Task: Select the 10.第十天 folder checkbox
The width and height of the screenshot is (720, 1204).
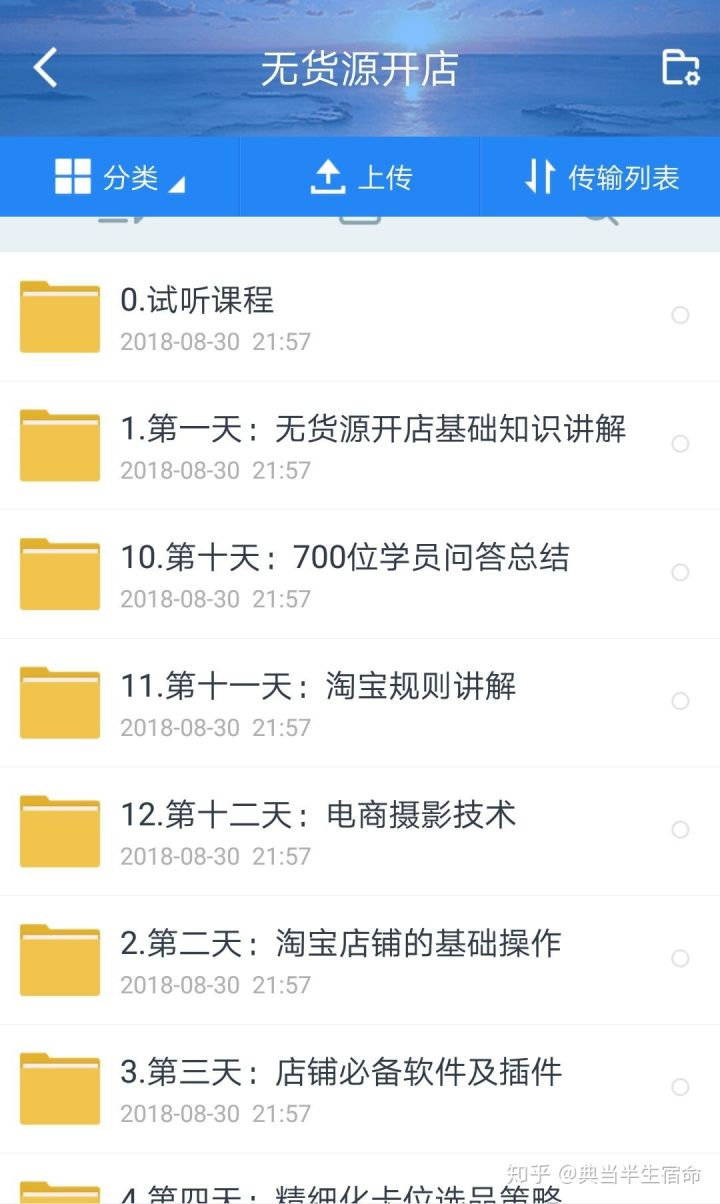Action: [x=680, y=572]
